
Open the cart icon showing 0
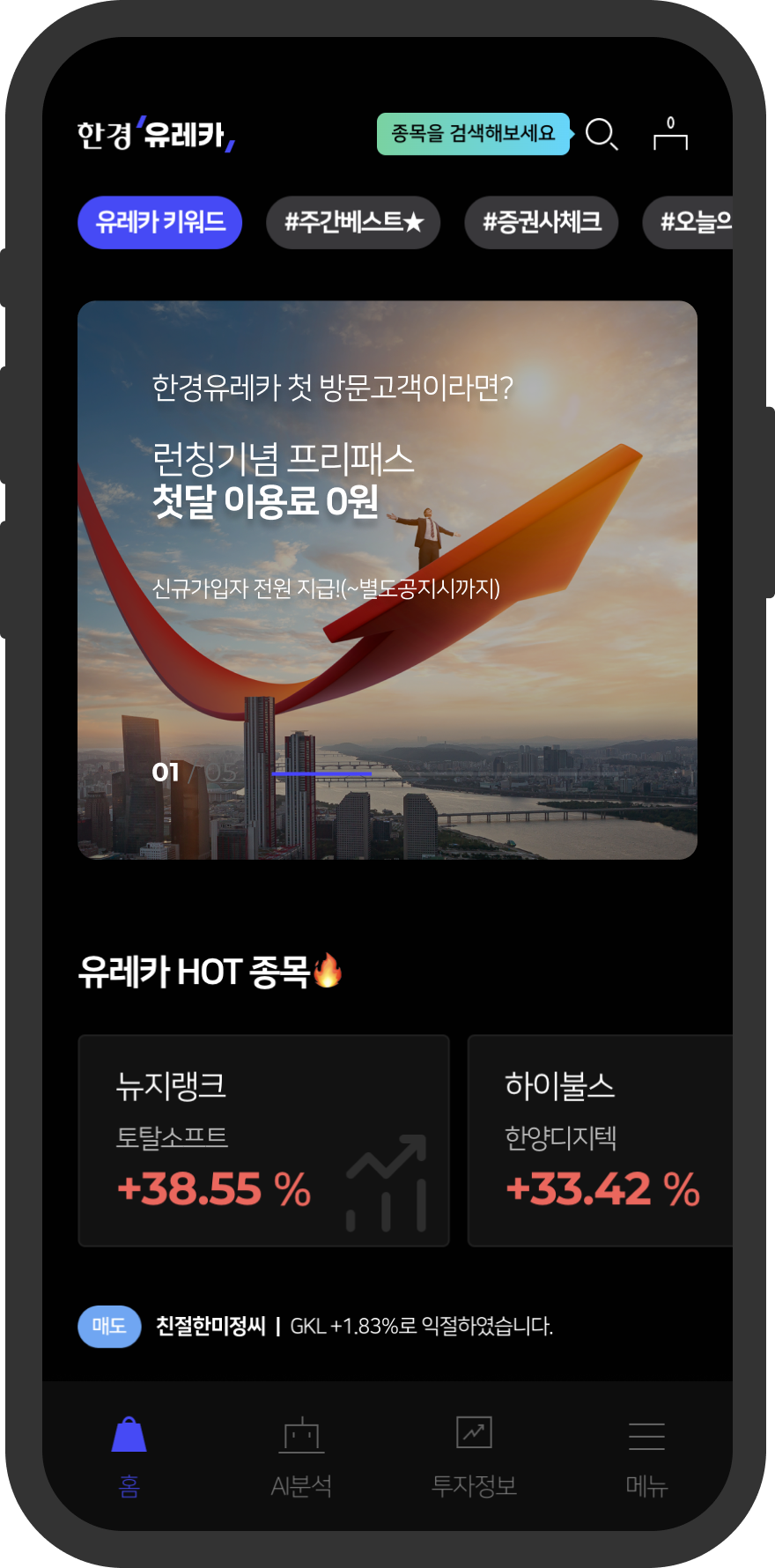pos(670,135)
